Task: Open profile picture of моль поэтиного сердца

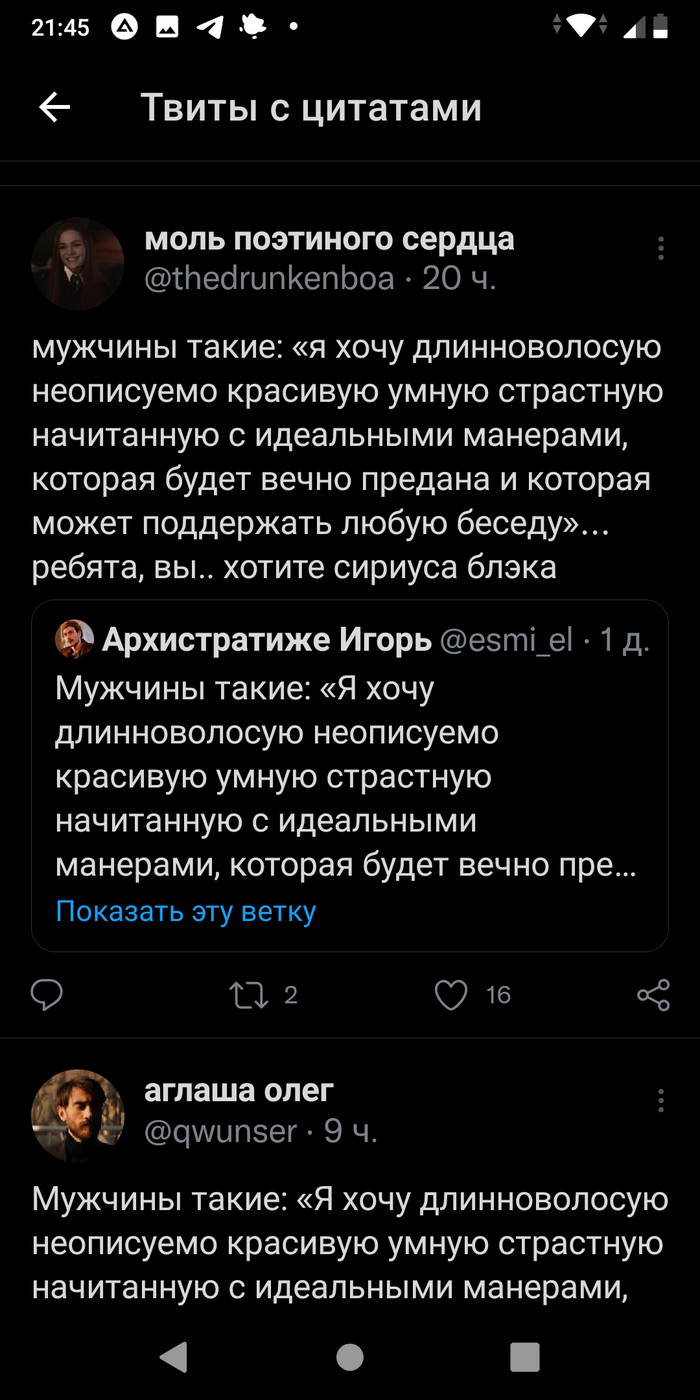Action: tap(78, 263)
